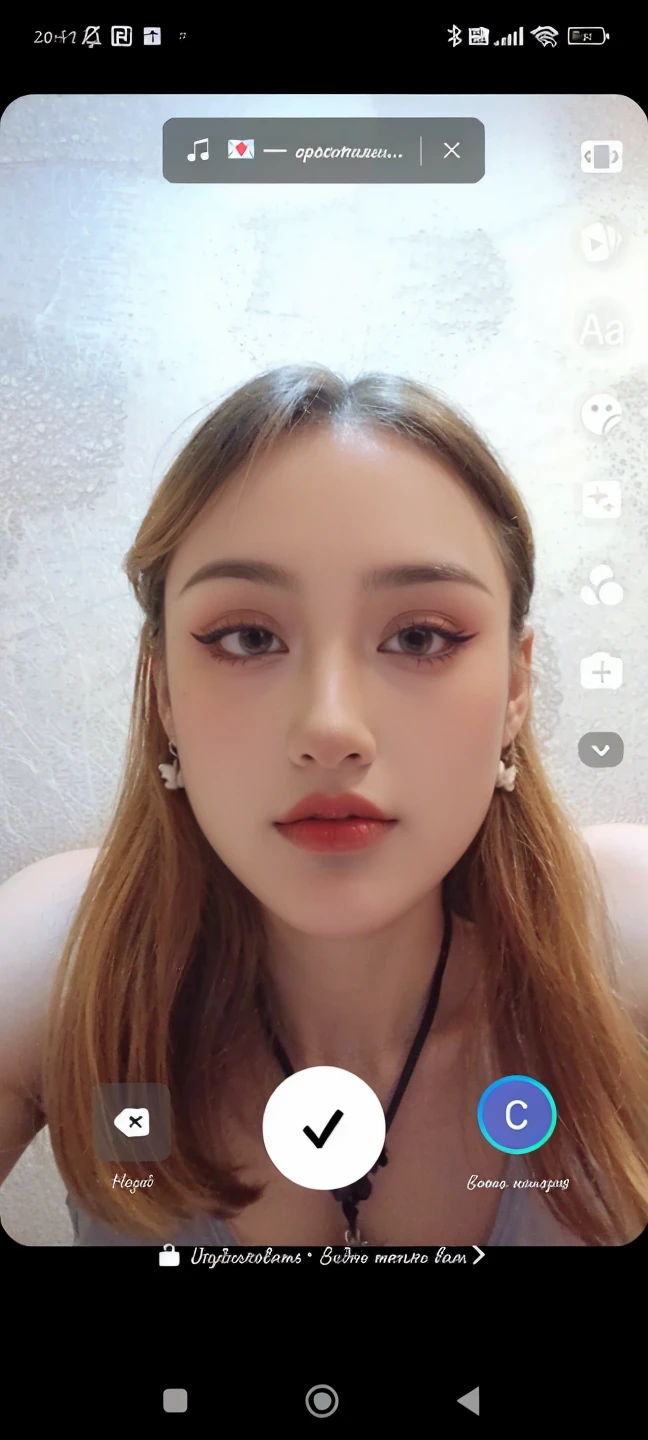
Task: Open the privacy setting with lock icon
Action: point(323,1256)
